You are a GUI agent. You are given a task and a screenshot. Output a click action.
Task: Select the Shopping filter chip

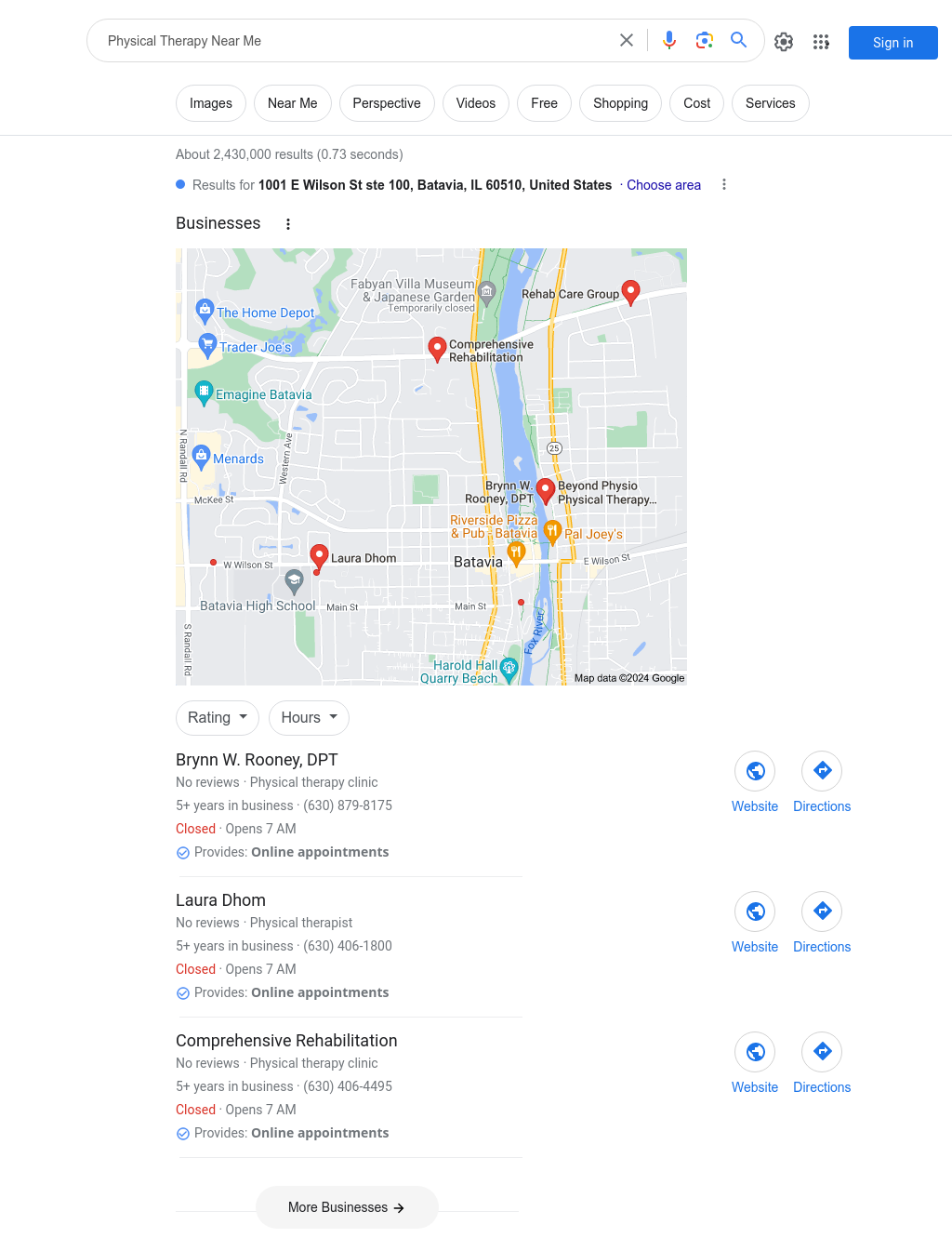620,103
